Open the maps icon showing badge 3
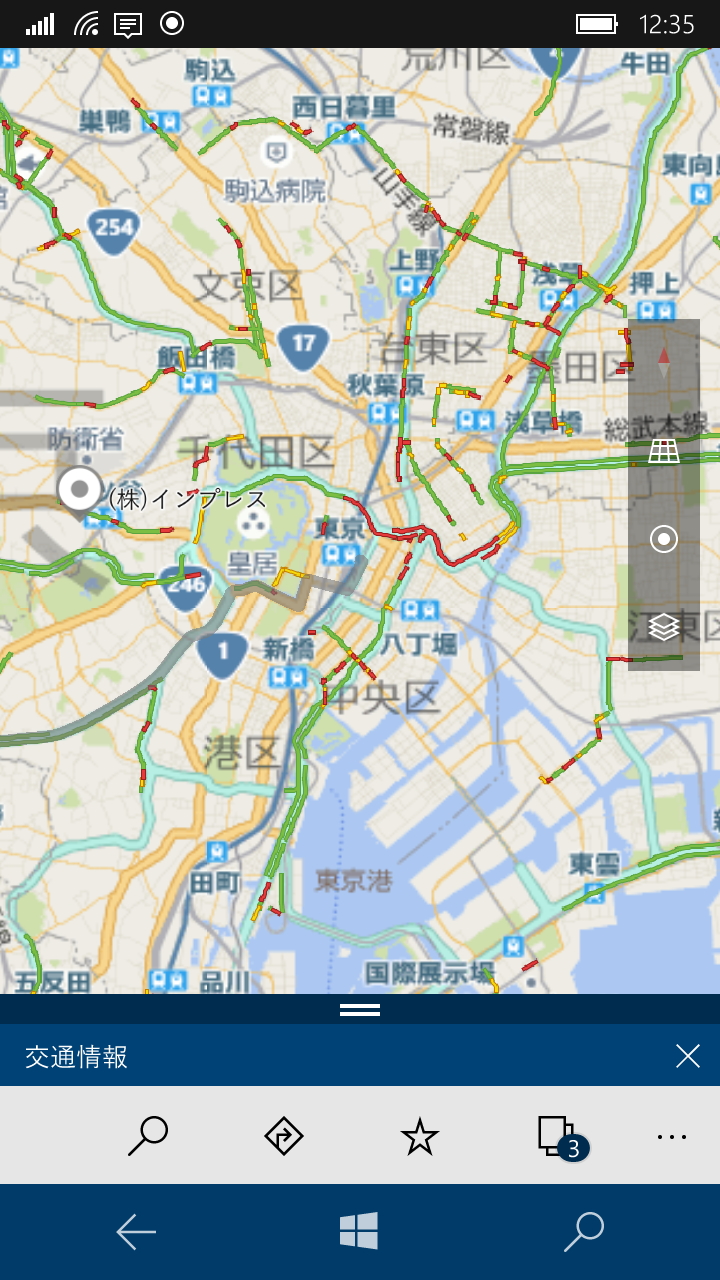The width and height of the screenshot is (720, 1280). [x=556, y=1135]
